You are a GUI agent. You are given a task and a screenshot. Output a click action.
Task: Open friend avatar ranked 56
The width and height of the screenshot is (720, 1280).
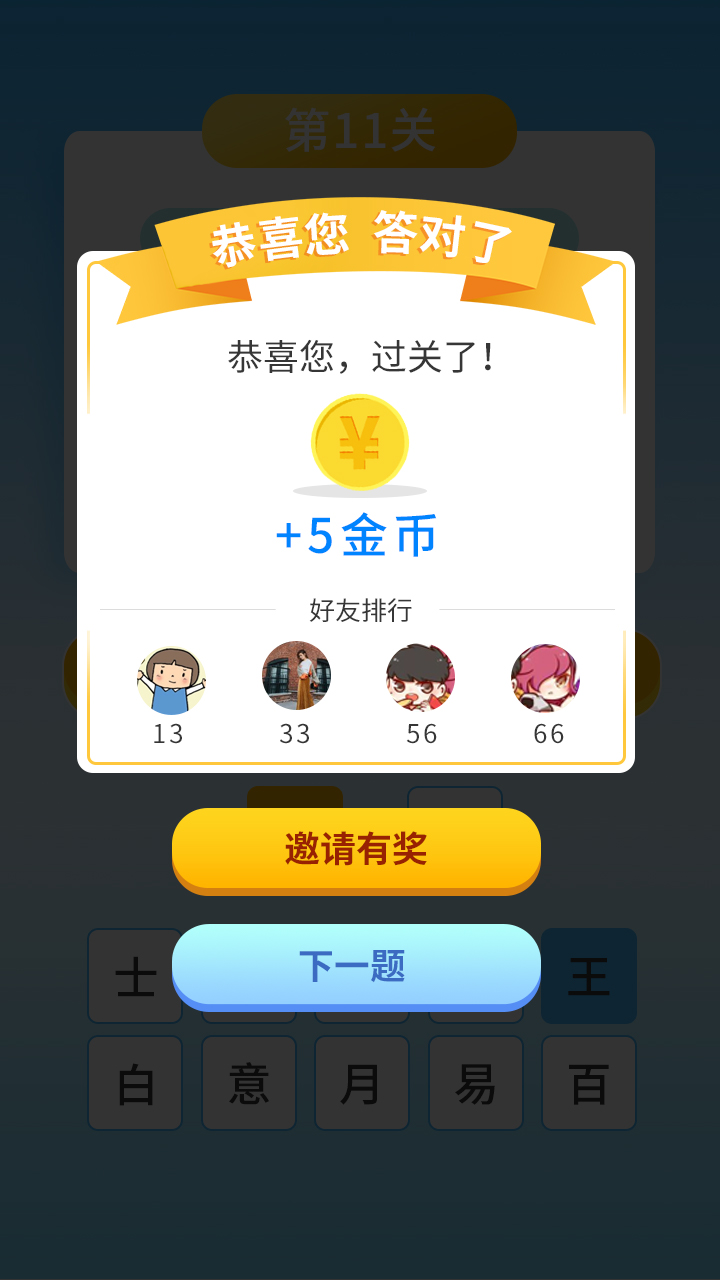point(421,678)
